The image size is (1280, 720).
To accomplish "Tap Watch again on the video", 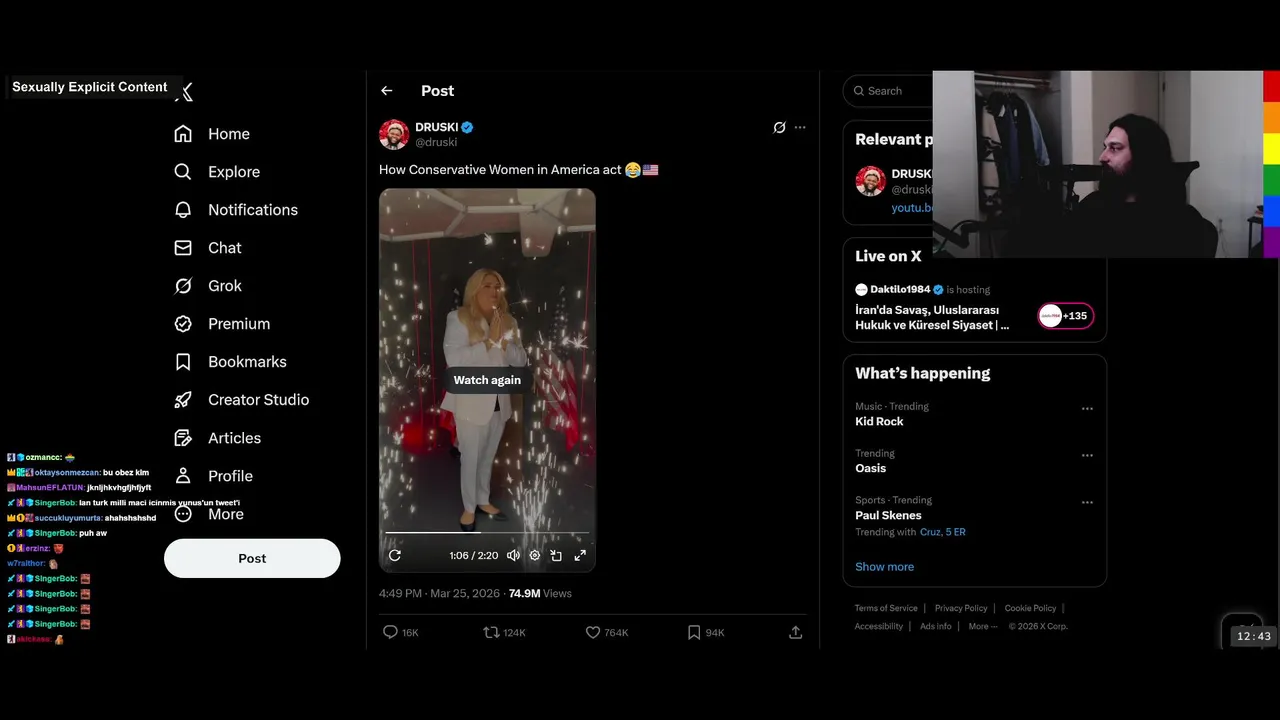I will click(x=487, y=380).
